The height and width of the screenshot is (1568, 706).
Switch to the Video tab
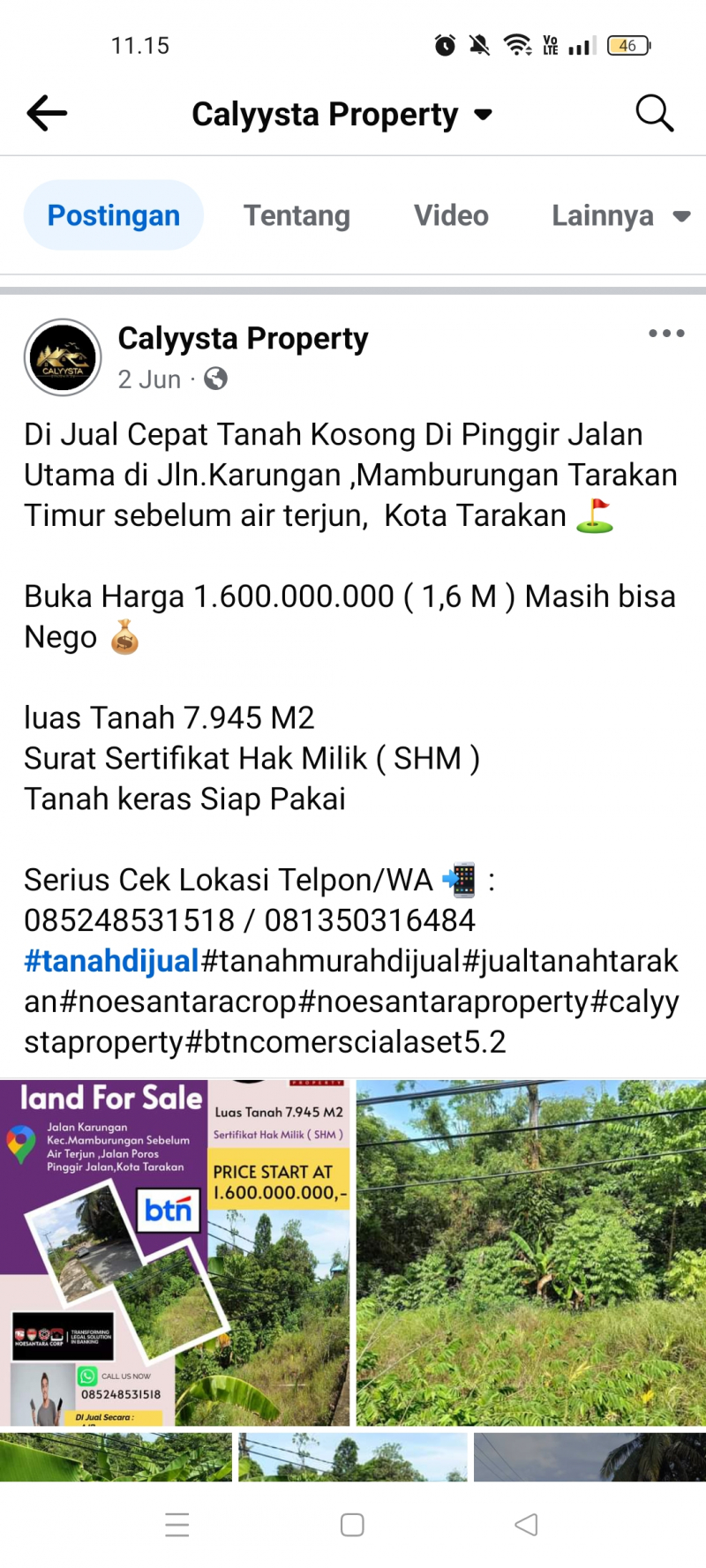451,215
